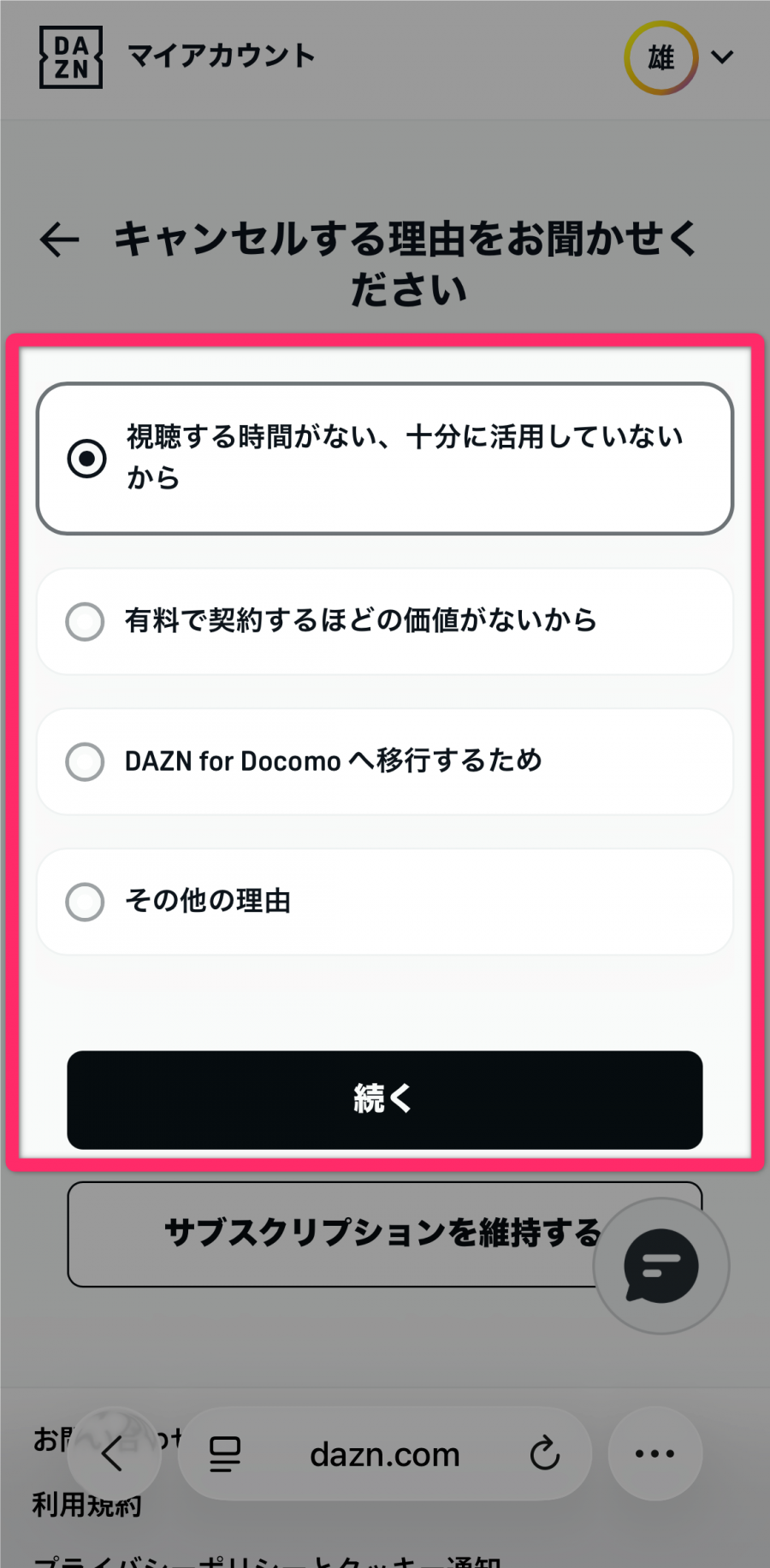Tap the browser back button
770x1568 pixels.
(x=113, y=1453)
